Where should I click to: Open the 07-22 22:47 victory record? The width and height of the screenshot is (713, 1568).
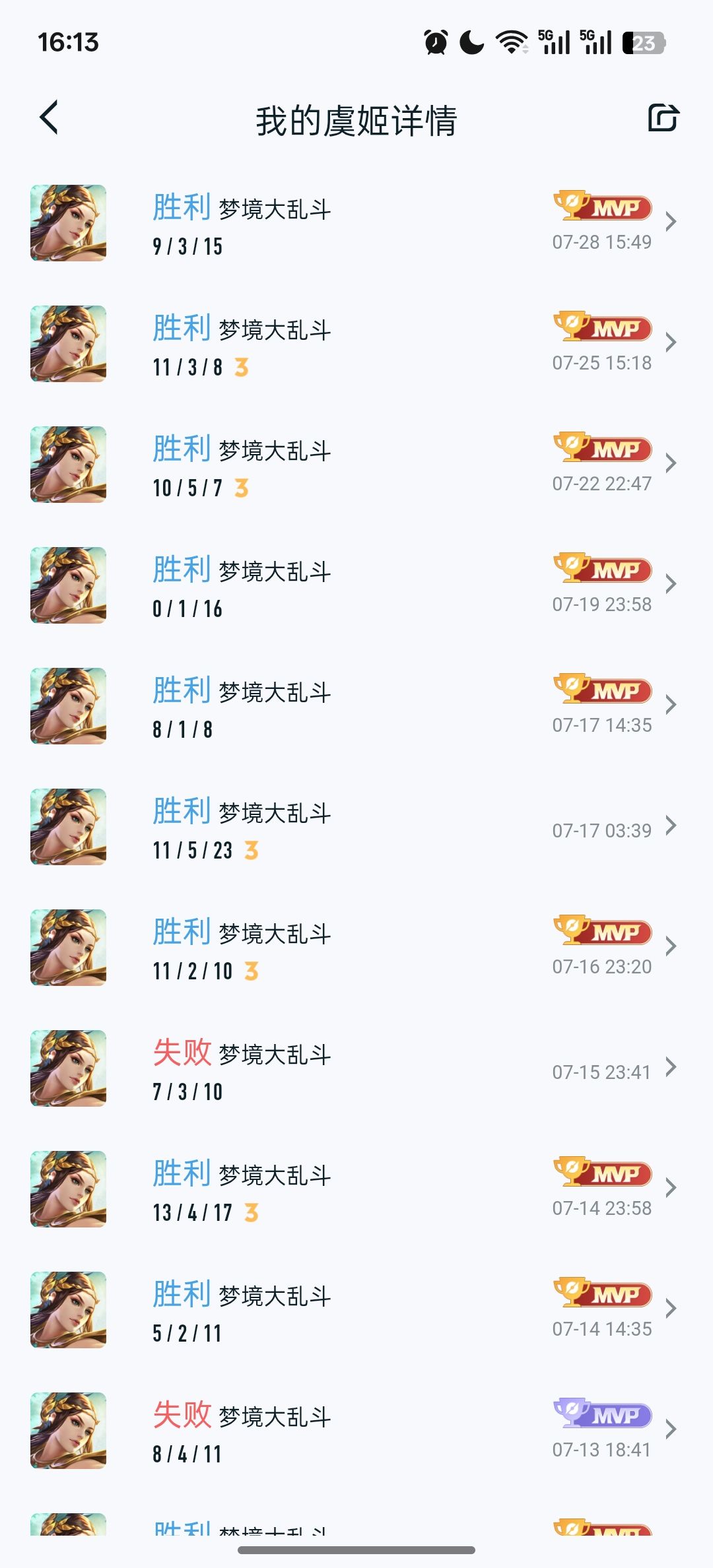(x=356, y=465)
